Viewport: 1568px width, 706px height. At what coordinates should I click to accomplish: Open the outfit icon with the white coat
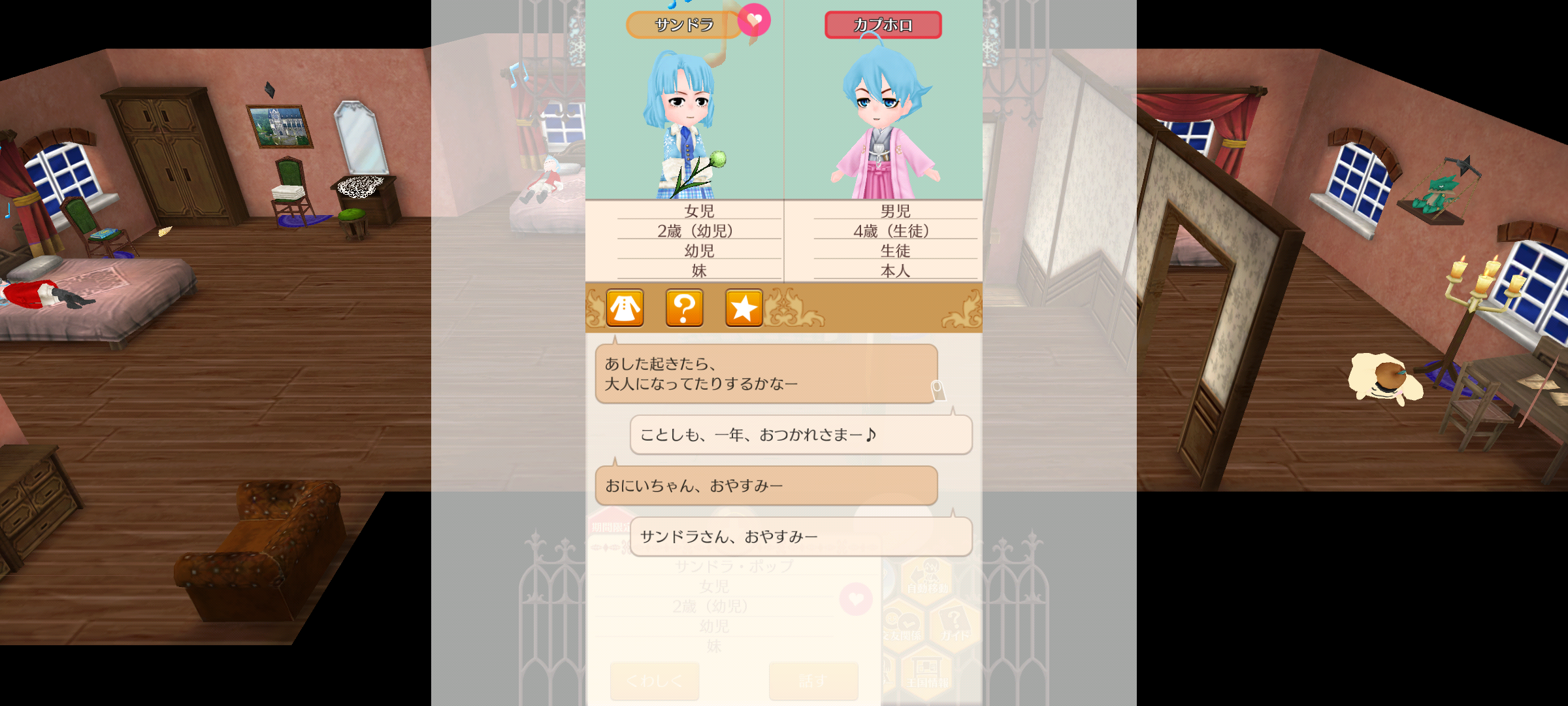pos(625,308)
